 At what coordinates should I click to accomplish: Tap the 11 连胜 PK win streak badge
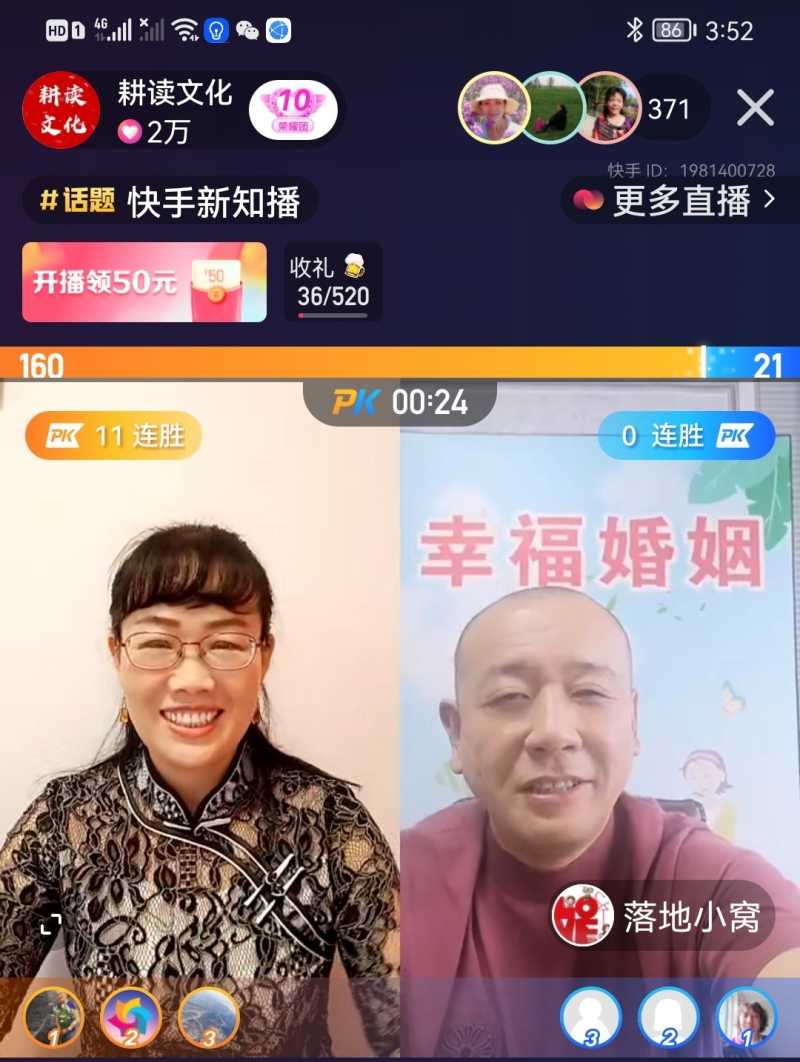(114, 436)
